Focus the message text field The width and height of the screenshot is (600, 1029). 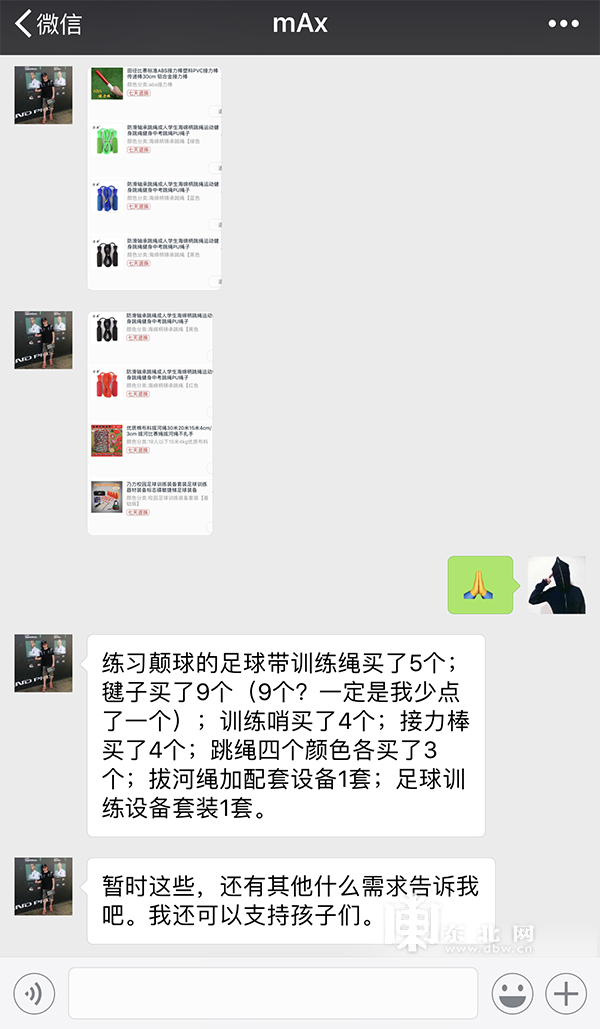pos(273,993)
